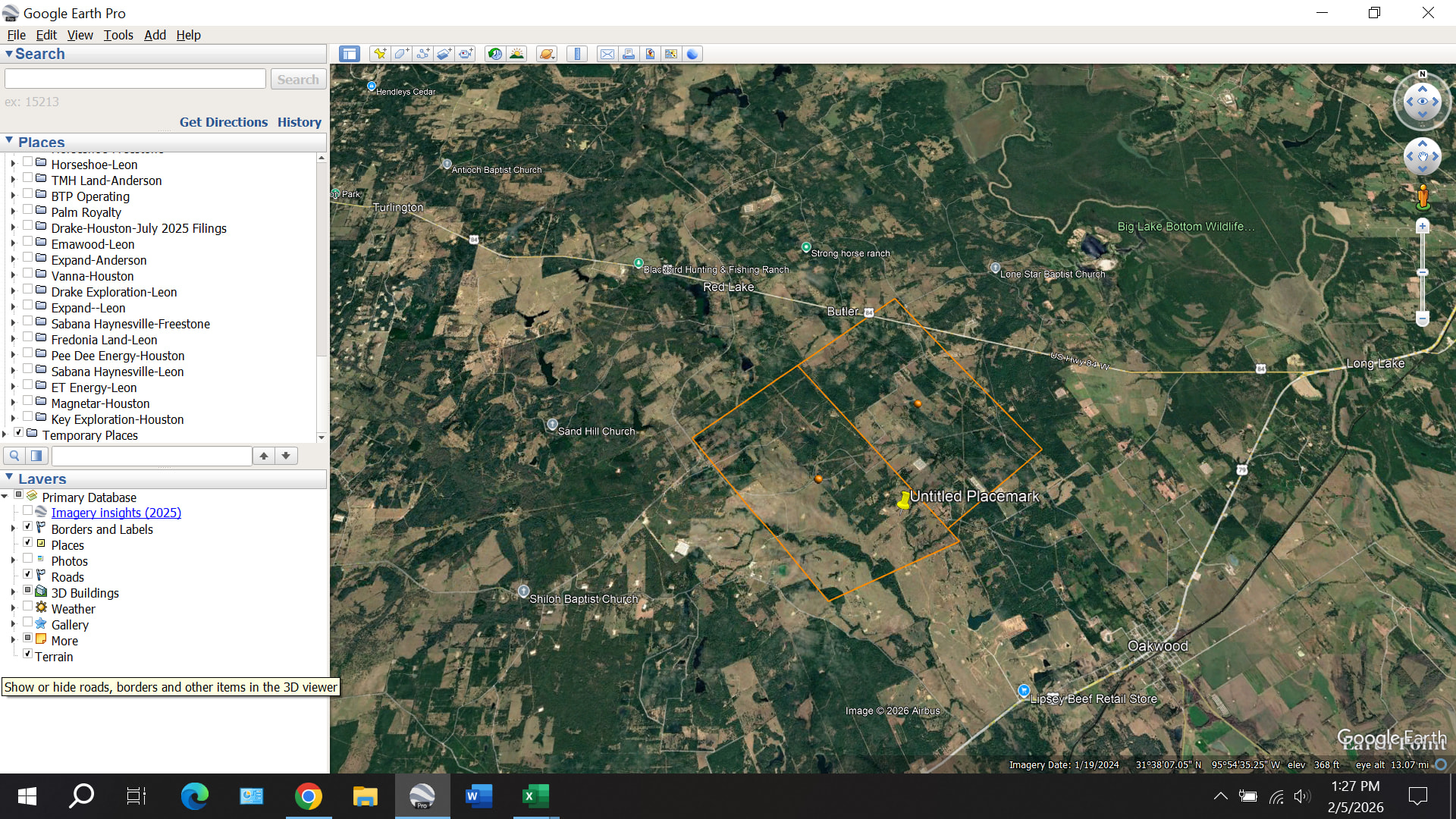This screenshot has width=1456, height=819.
Task: Click the Search button
Action: (298, 80)
